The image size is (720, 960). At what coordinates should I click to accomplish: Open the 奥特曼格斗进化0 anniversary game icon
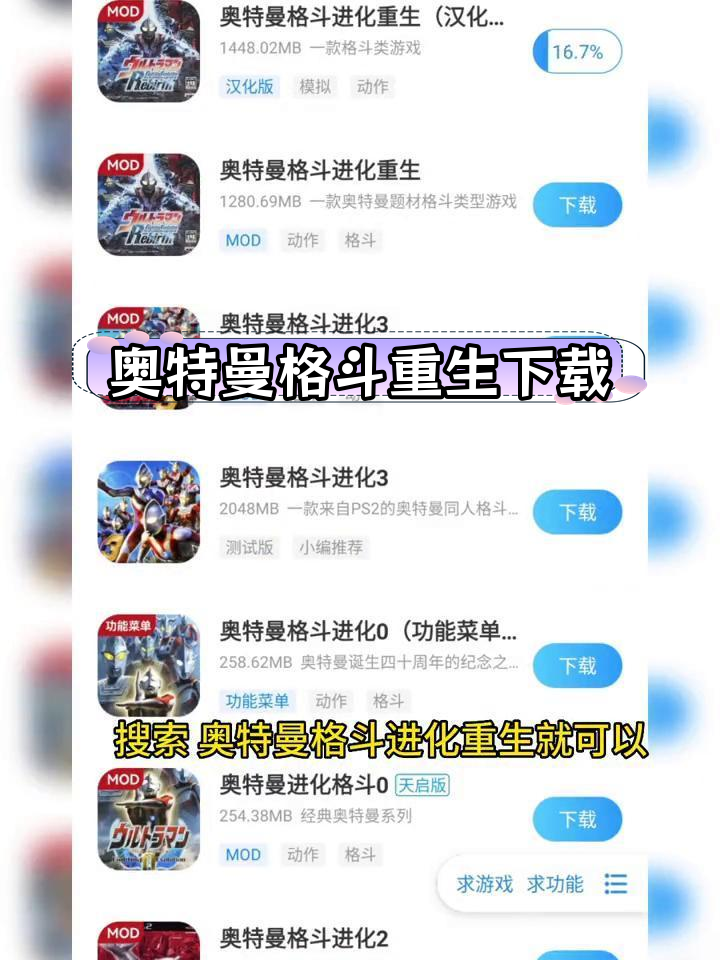[x=148, y=666]
